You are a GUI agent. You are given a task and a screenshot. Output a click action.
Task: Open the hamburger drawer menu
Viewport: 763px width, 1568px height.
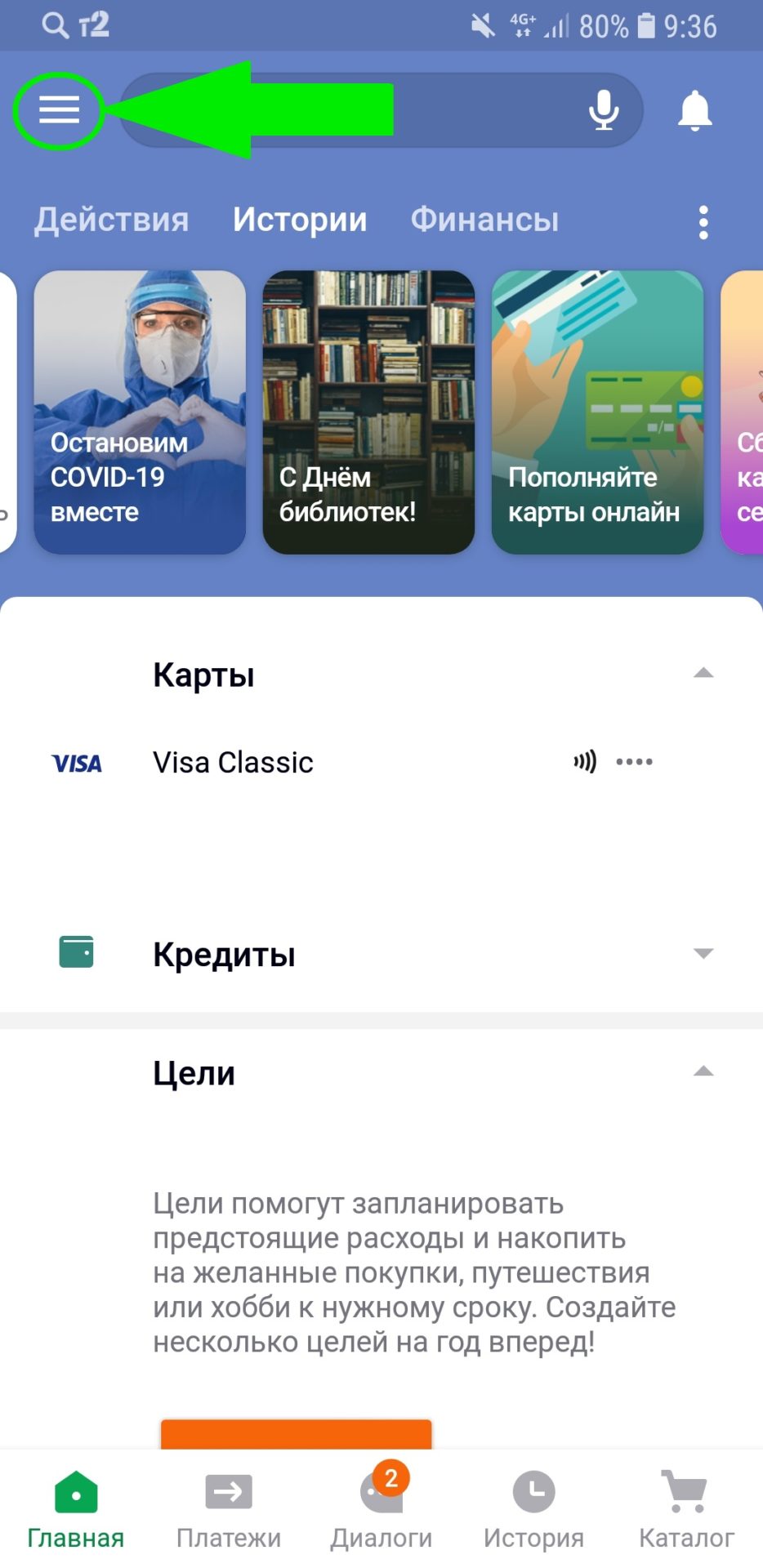[x=59, y=110]
